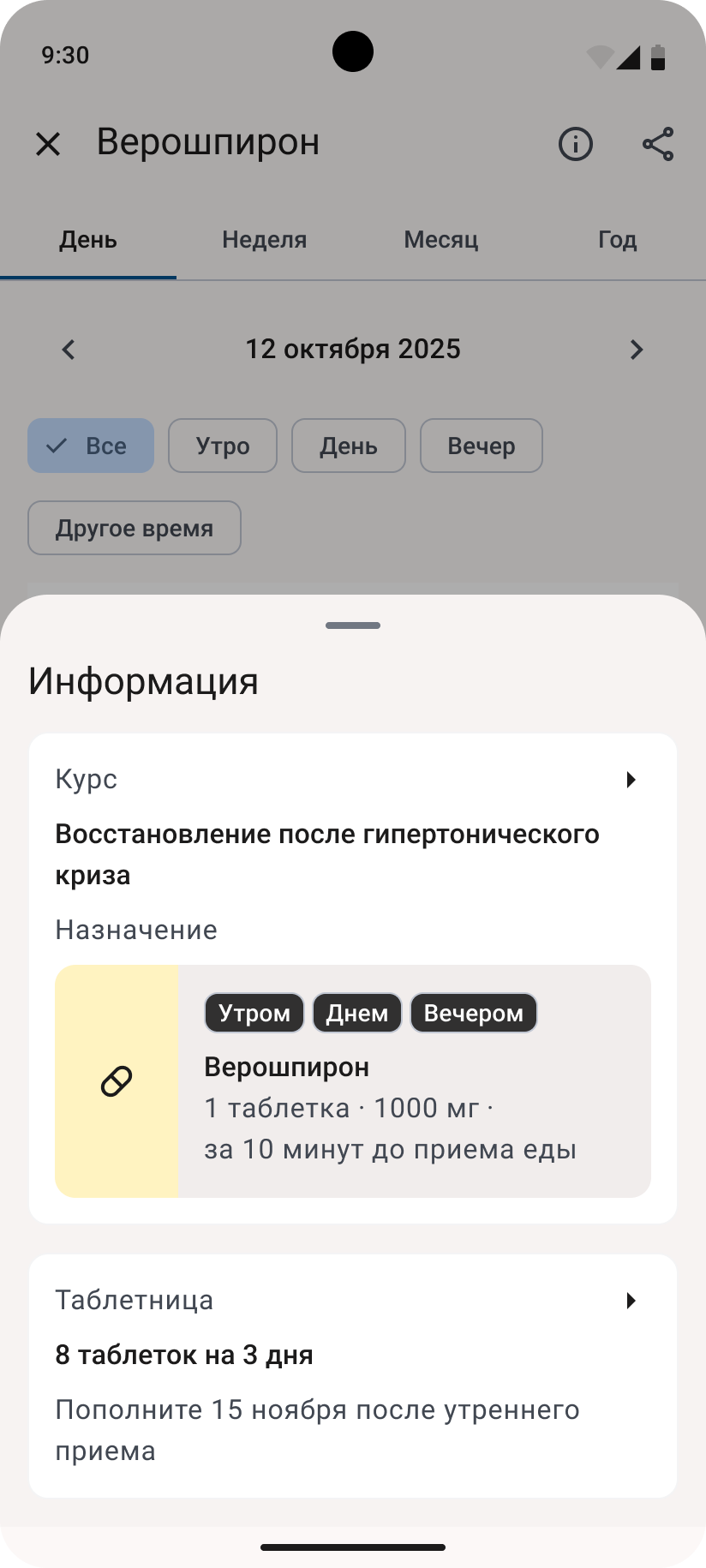Go to the next day

636,350
